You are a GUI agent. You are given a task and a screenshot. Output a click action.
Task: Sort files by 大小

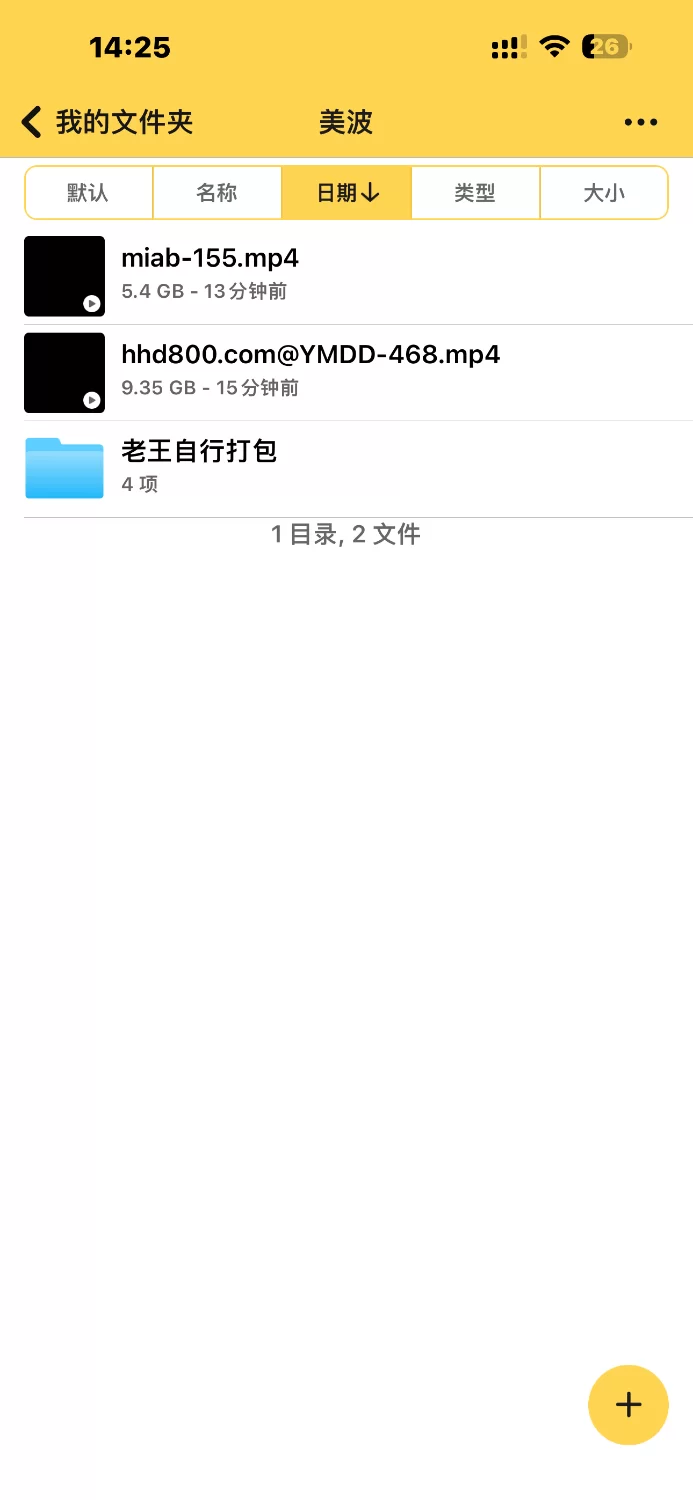point(603,193)
